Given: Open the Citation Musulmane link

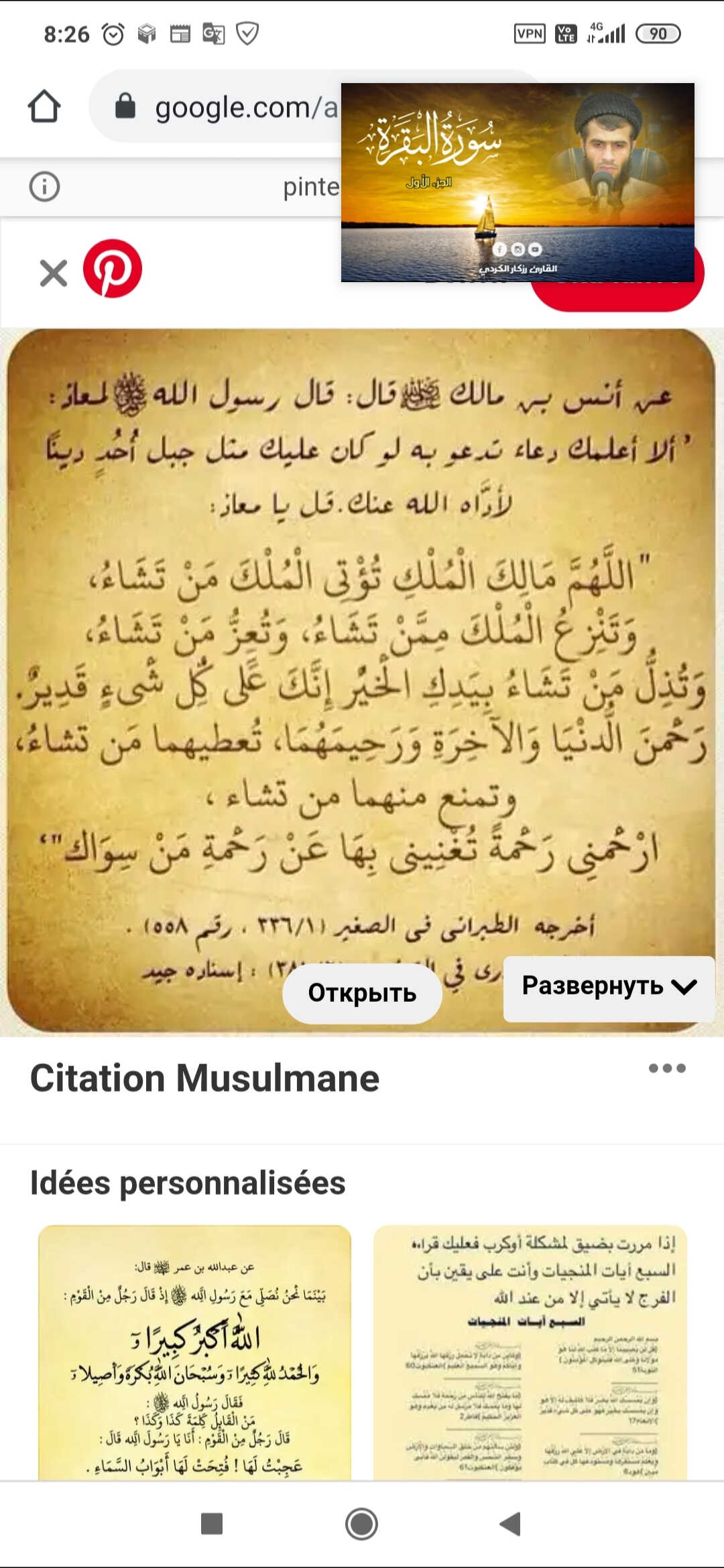Looking at the screenshot, I should 205,1077.
